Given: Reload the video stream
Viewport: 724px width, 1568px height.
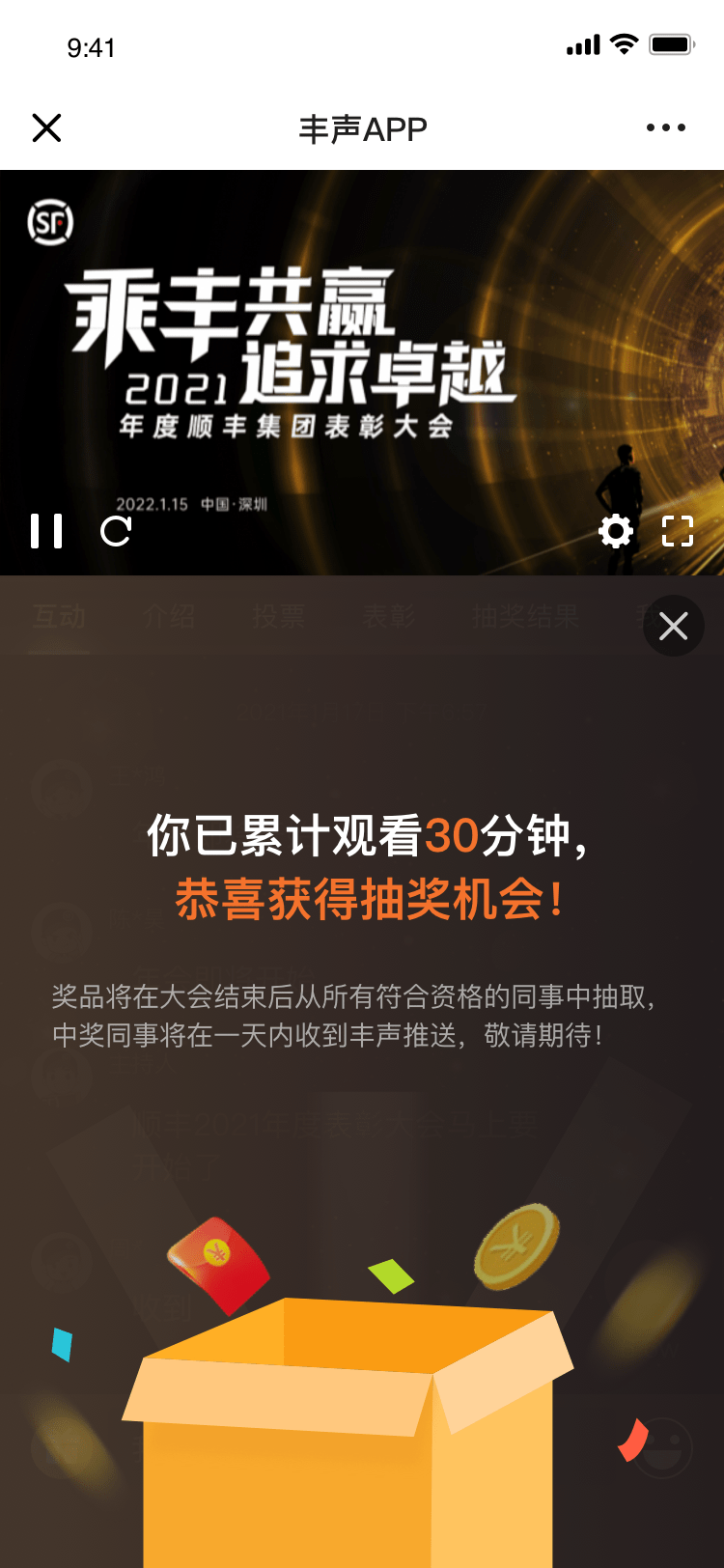Looking at the screenshot, I should pyautogui.click(x=116, y=531).
